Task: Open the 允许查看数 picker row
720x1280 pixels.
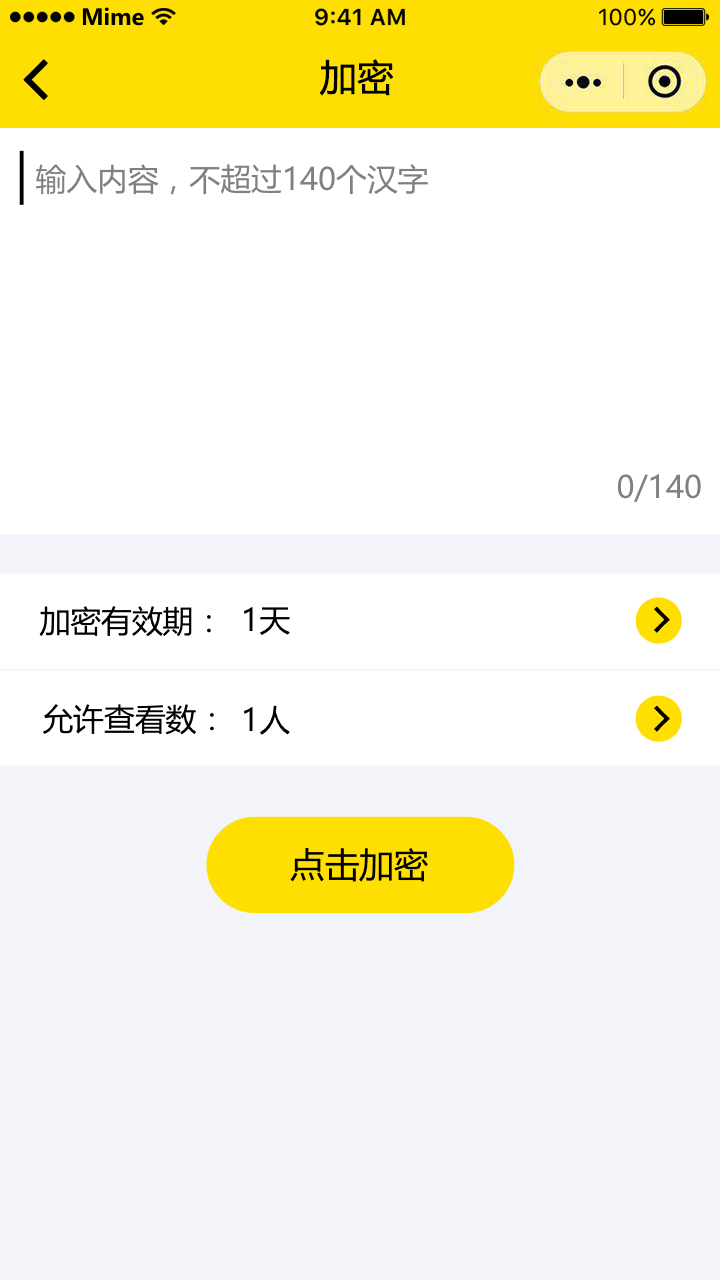Action: coord(360,719)
